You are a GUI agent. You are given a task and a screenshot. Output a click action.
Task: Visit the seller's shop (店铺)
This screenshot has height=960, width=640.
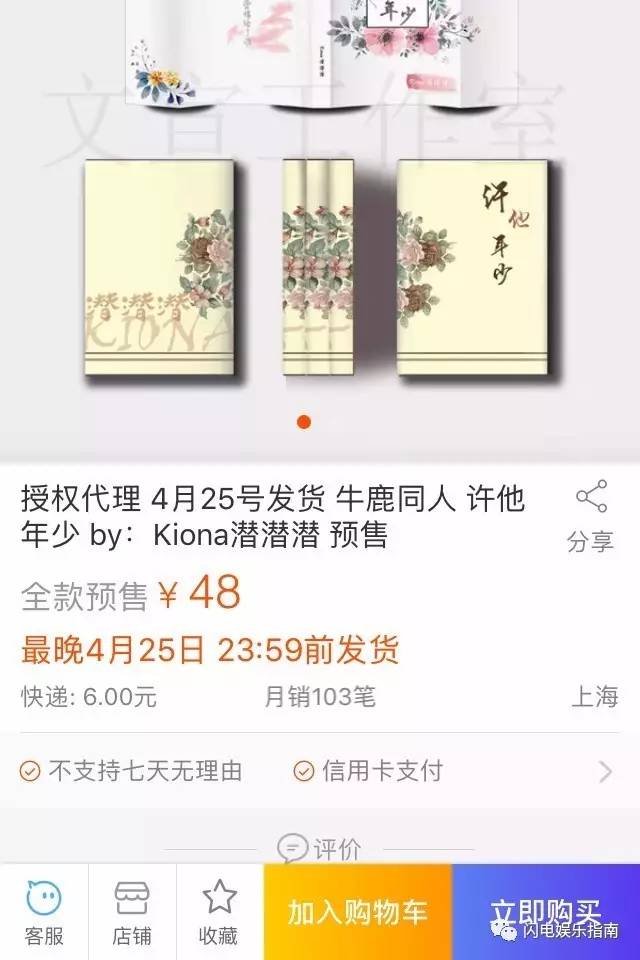point(132,913)
